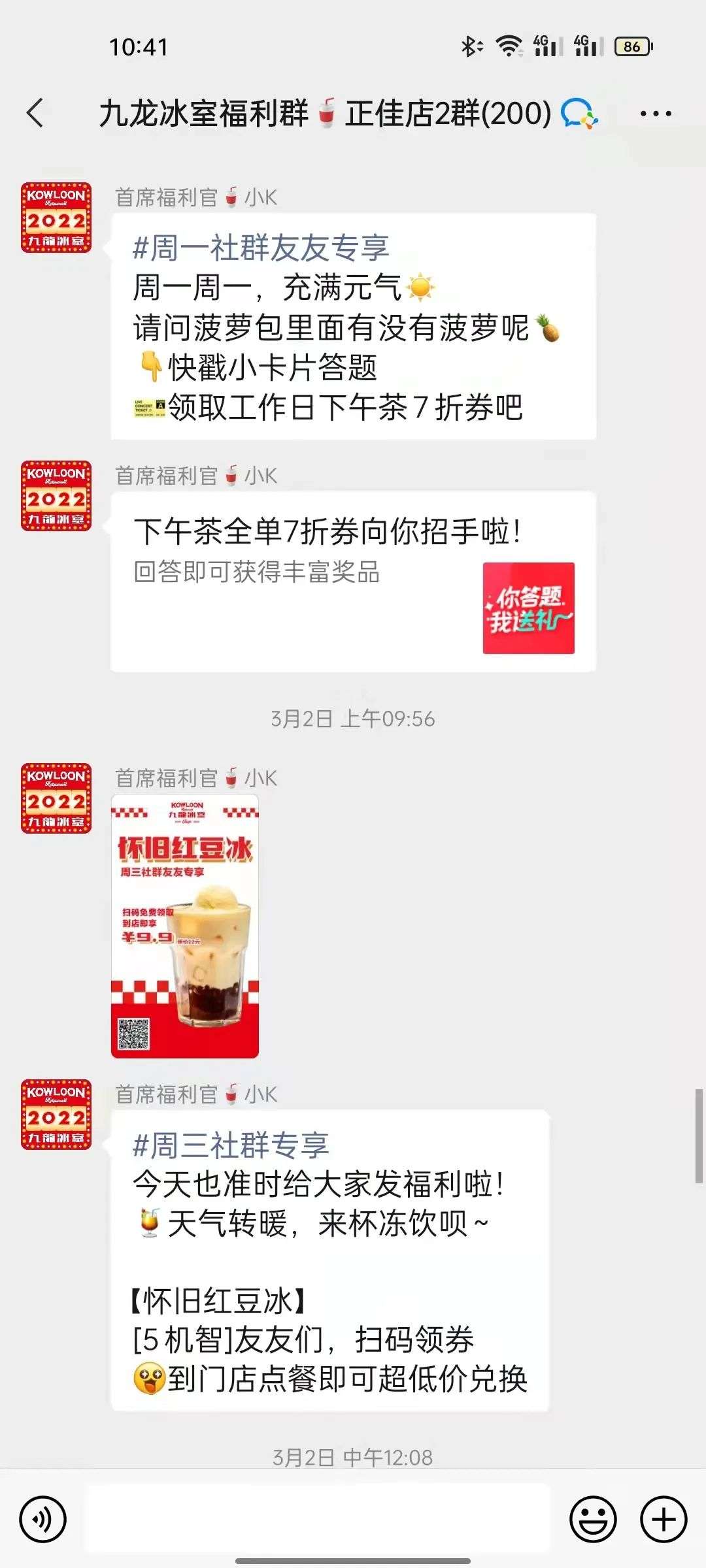Image resolution: width=706 pixels, height=1568 pixels.
Task: View the 怀旧红豆冰 poster image
Action: point(185,926)
